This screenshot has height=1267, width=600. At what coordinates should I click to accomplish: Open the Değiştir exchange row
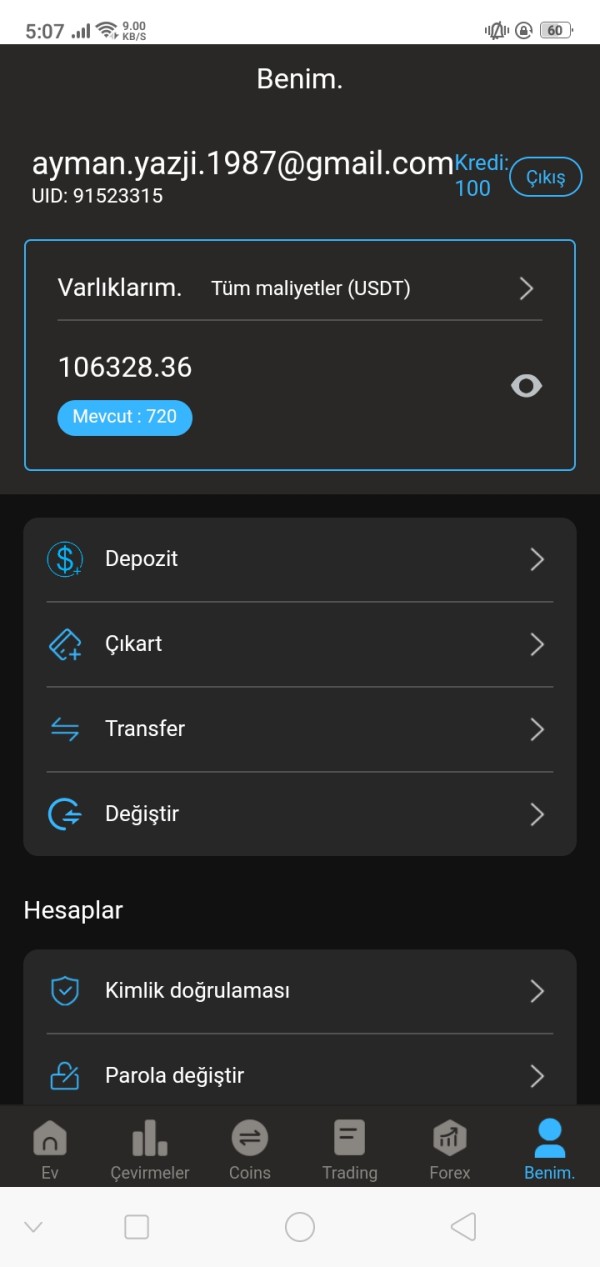click(300, 814)
